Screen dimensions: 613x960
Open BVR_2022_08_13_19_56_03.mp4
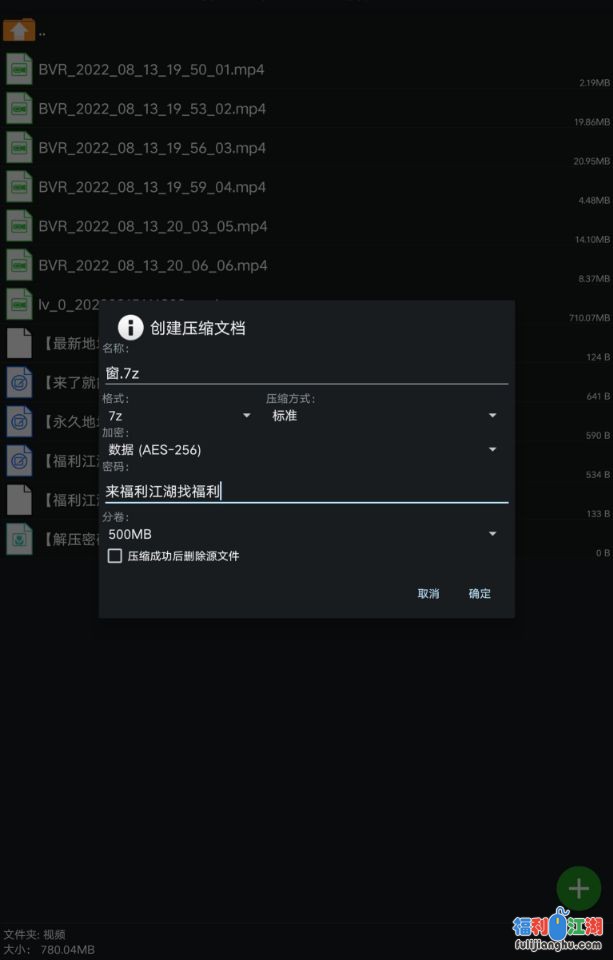coord(150,148)
